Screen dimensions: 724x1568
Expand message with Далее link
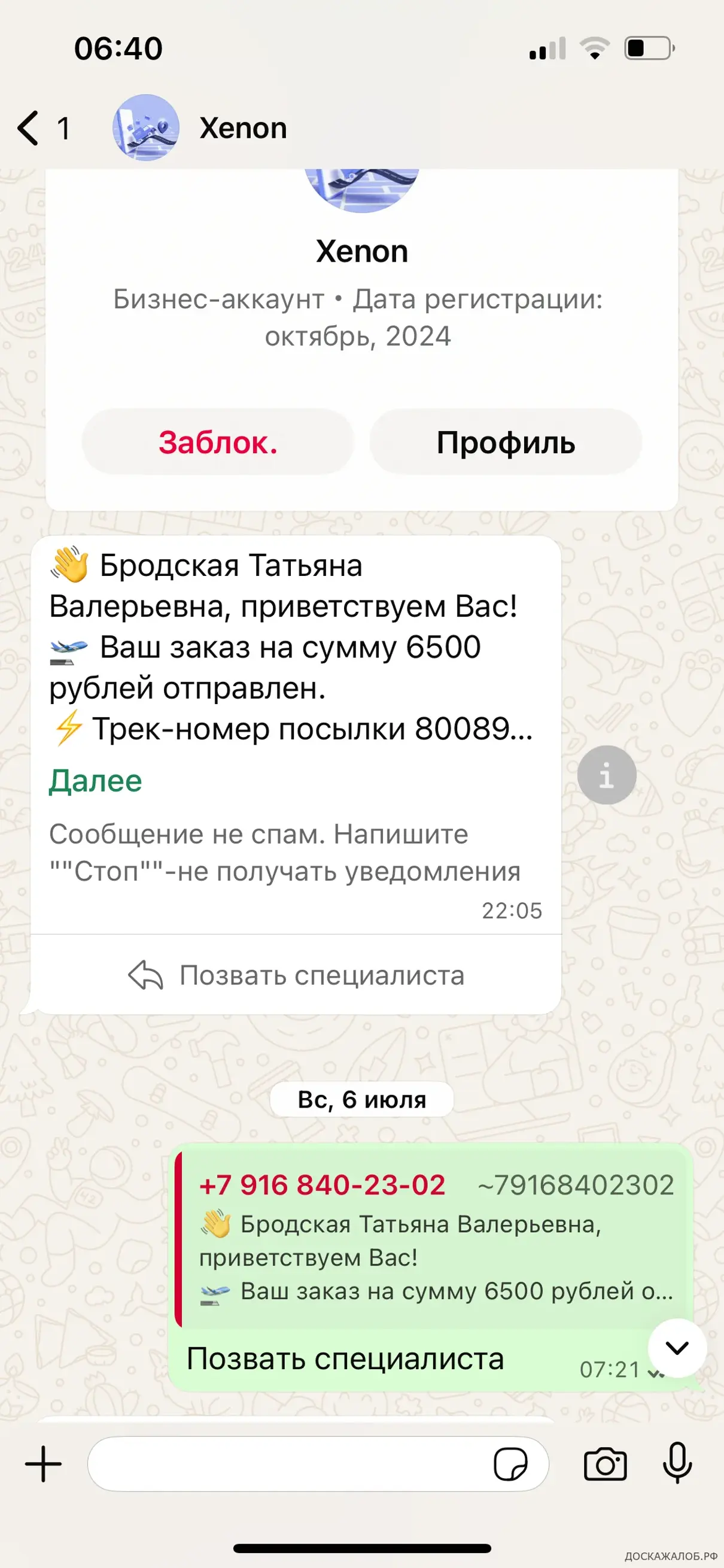tap(96, 781)
